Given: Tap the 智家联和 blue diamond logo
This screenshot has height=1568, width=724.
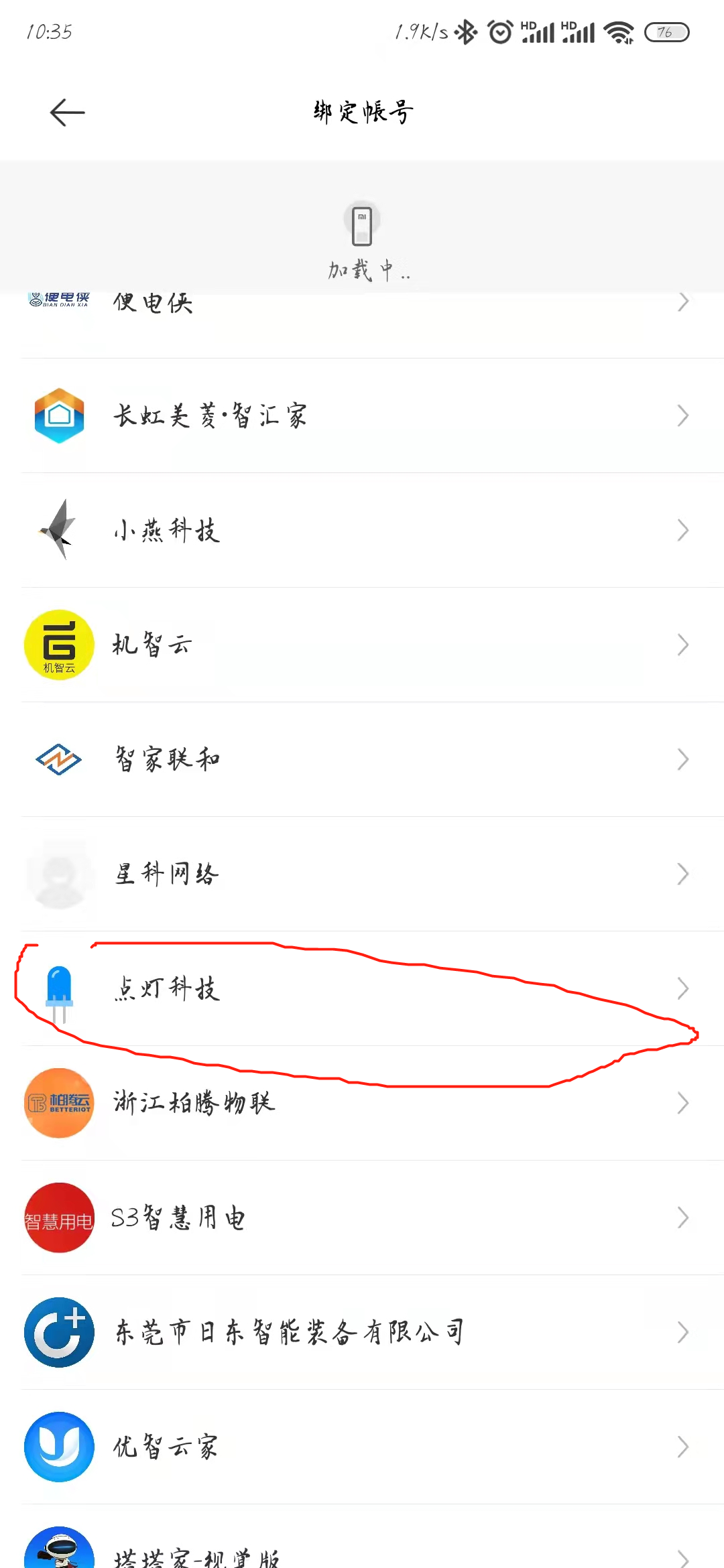Looking at the screenshot, I should [58, 759].
